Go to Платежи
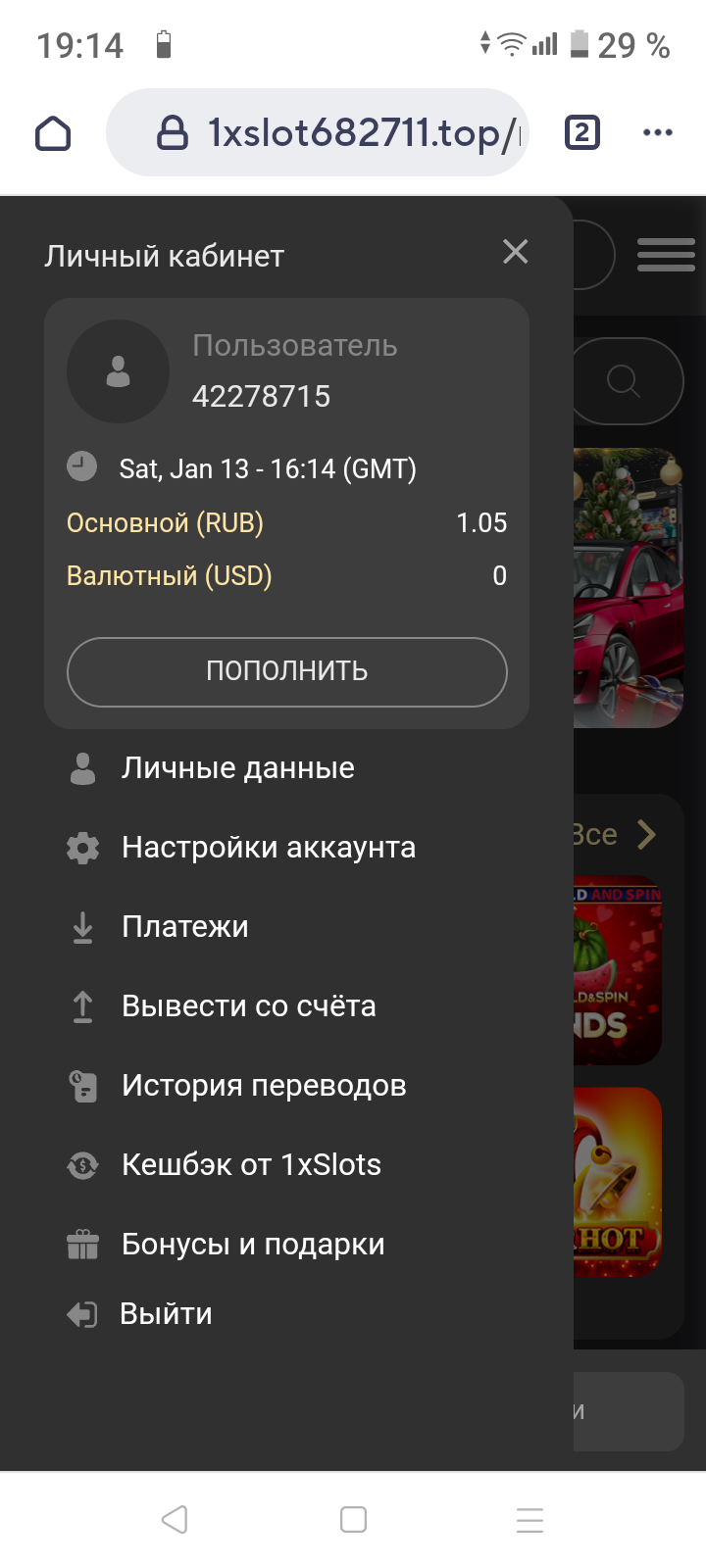 [184, 927]
